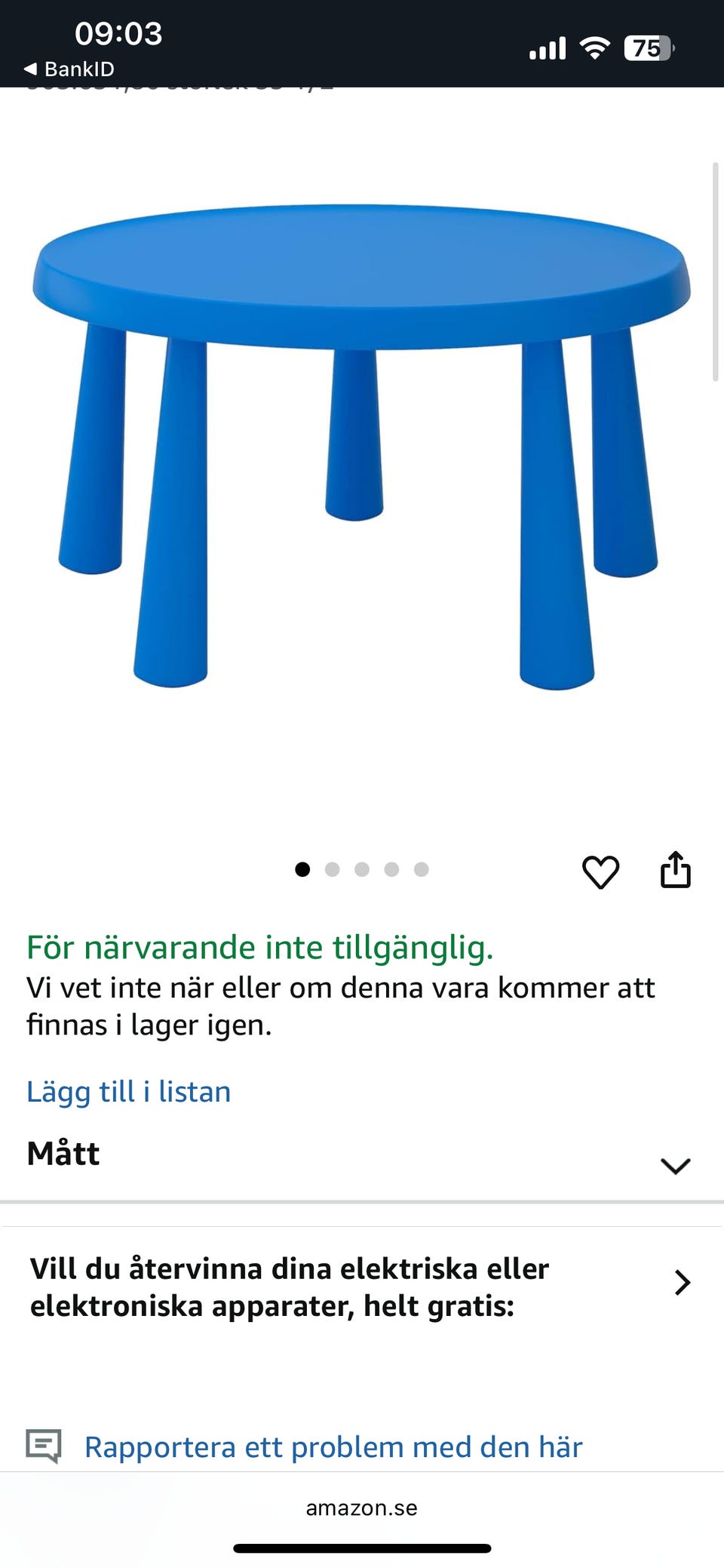Select the second carousel page dot
The width and height of the screenshot is (724, 1568).
[333, 869]
